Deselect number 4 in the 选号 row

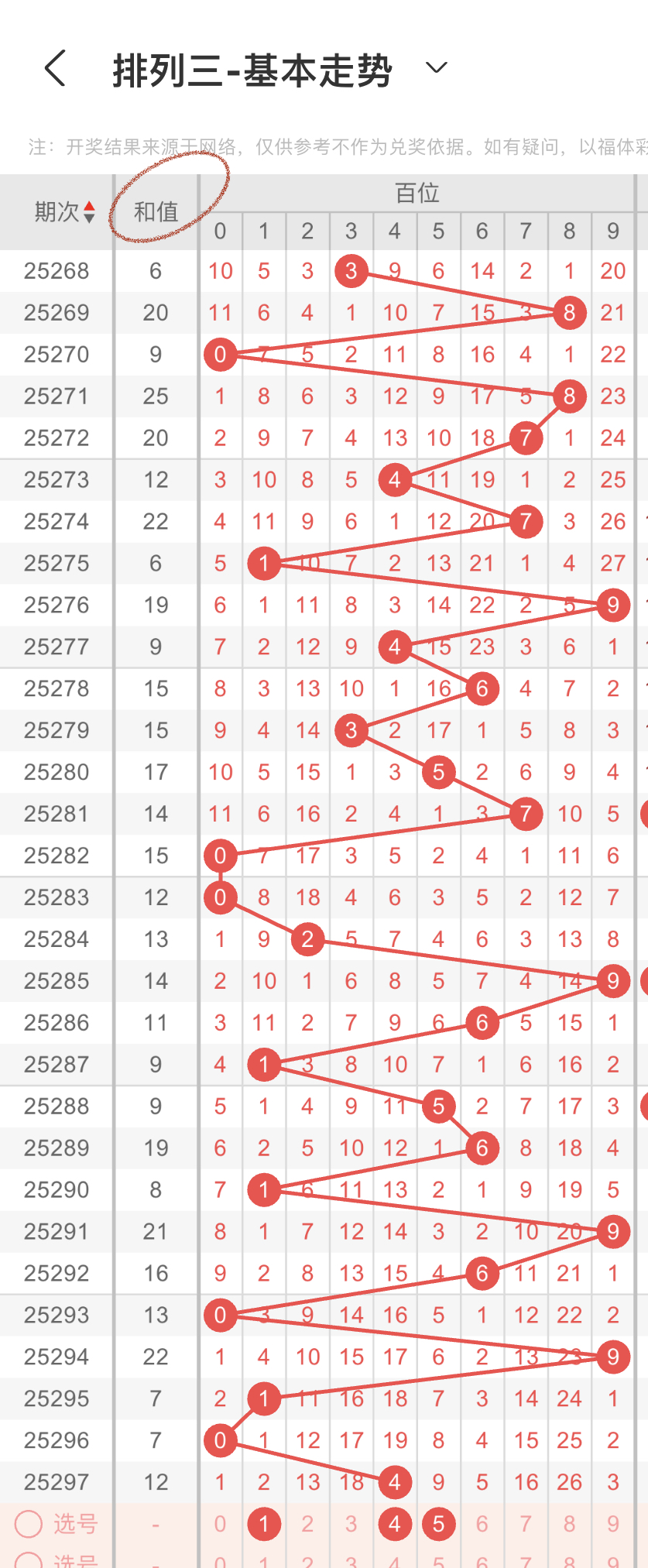coord(395,1524)
